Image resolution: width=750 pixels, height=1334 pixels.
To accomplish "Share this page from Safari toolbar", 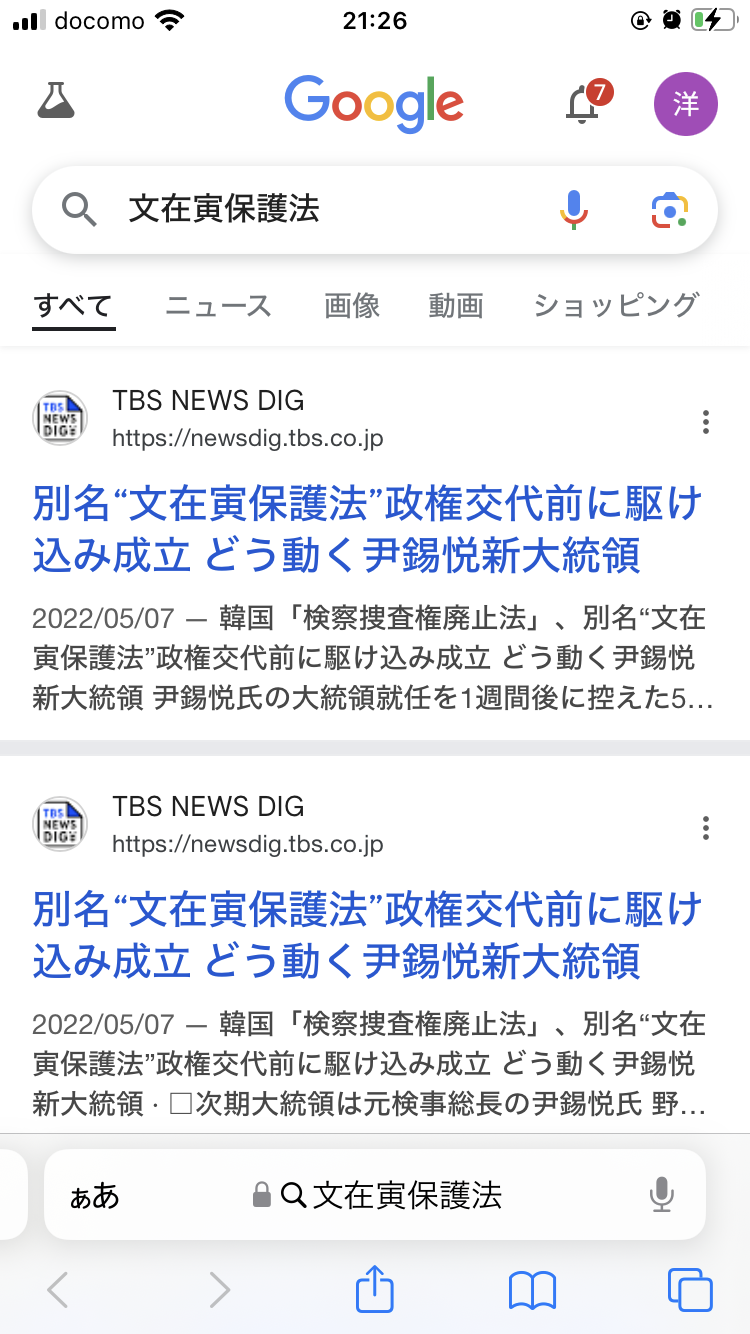I will tap(375, 1289).
